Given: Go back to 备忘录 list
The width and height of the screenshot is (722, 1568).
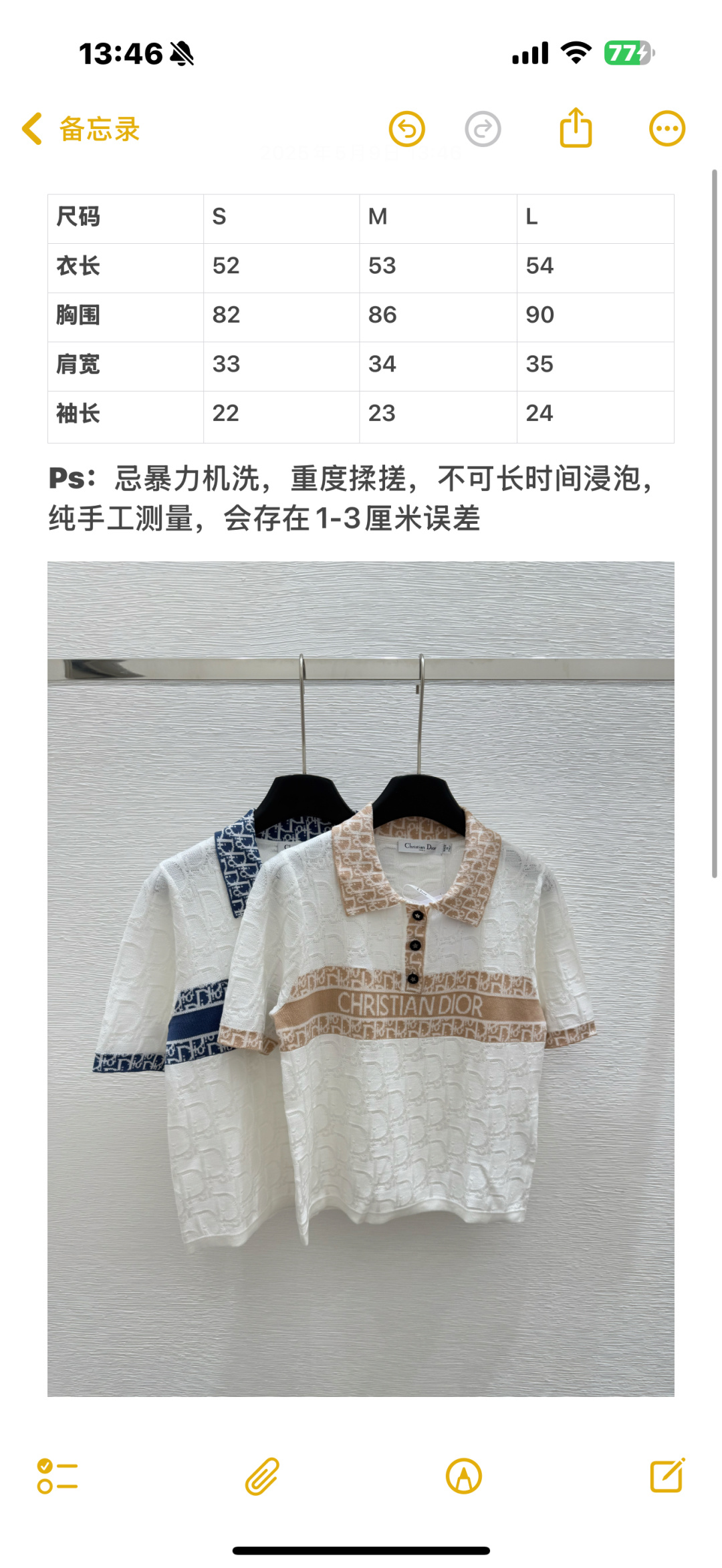Looking at the screenshot, I should [80, 129].
